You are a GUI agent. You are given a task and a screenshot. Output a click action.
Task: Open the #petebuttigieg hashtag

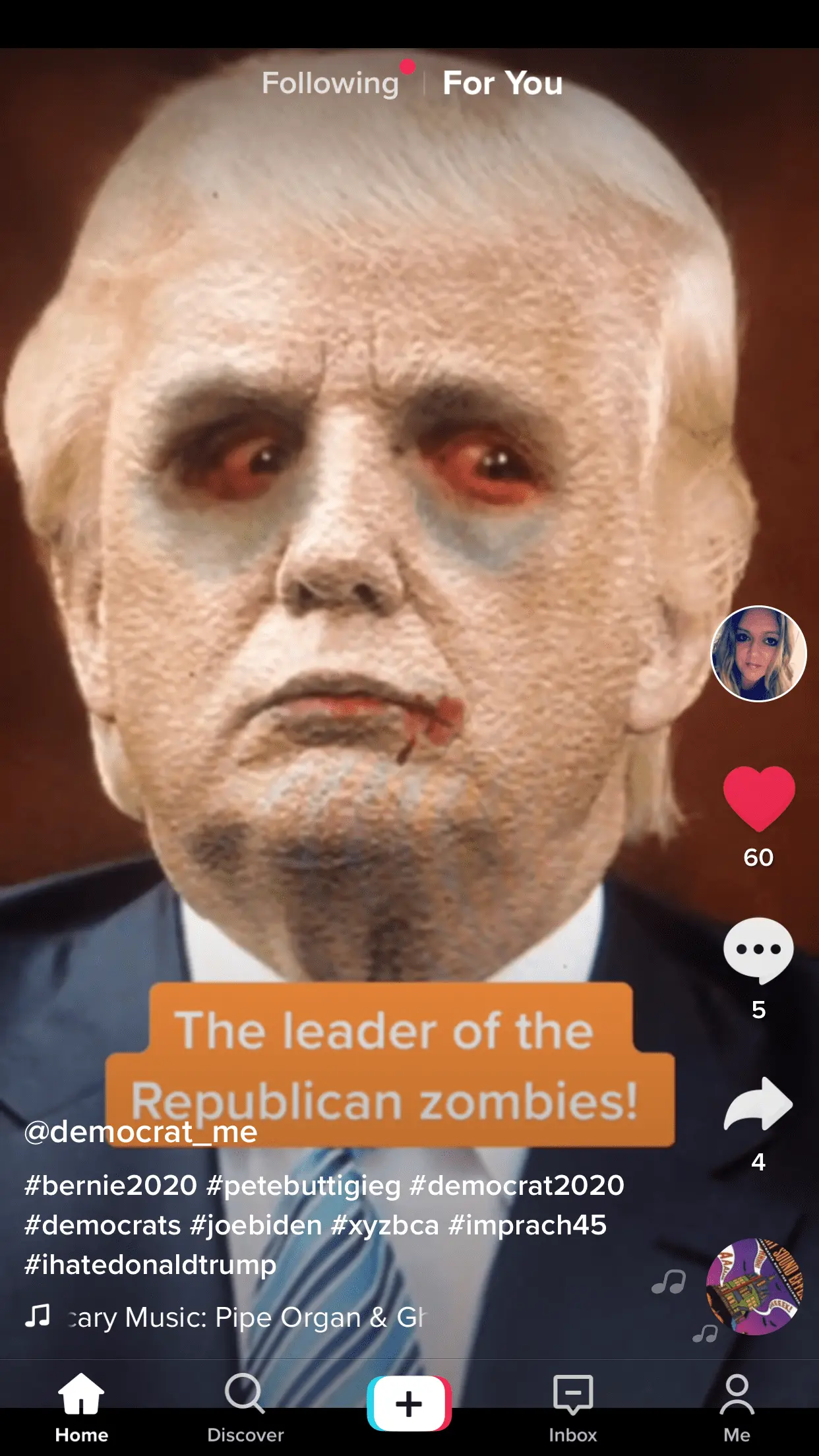point(303,1186)
